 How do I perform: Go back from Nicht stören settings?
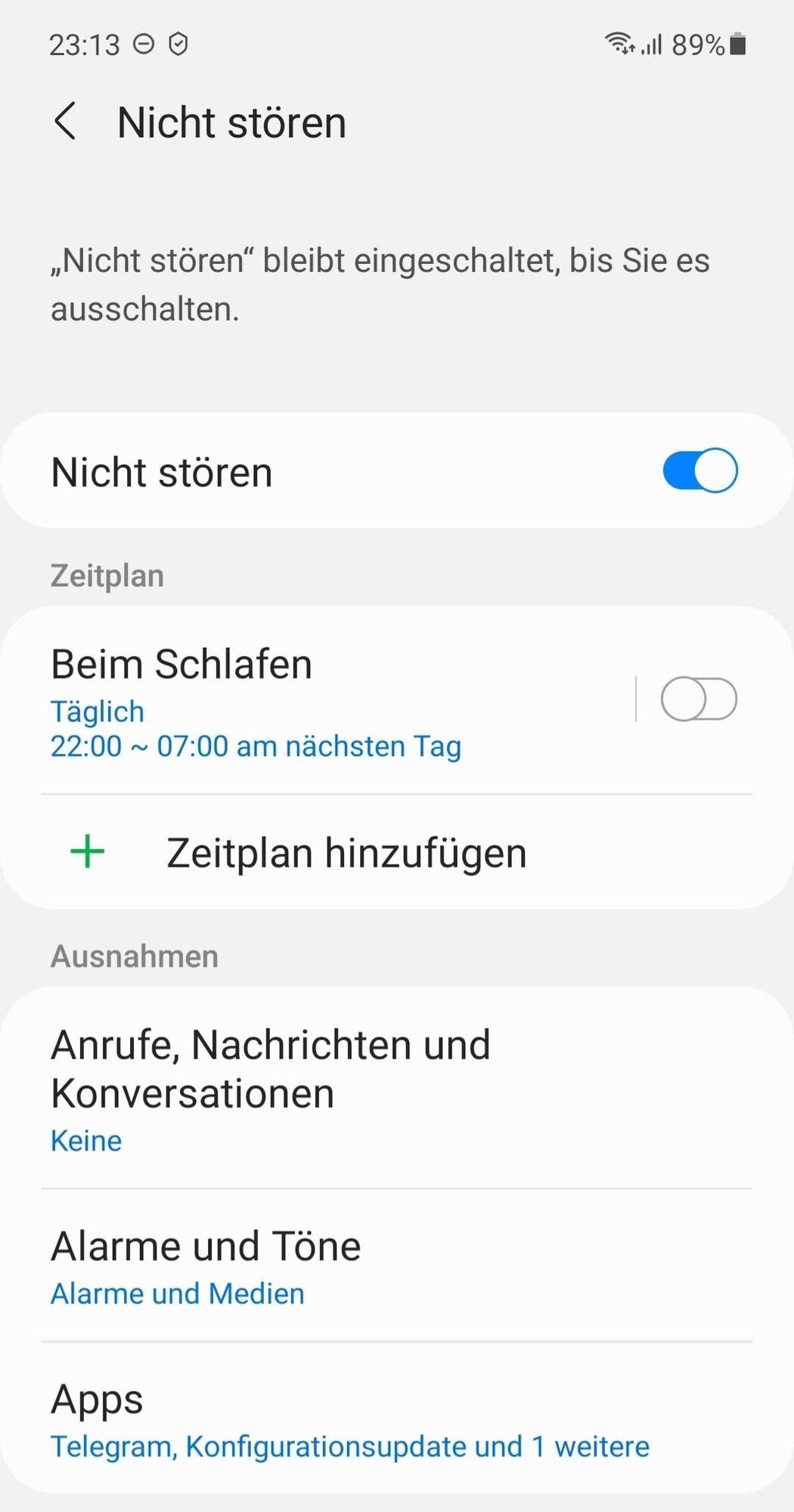click(66, 122)
